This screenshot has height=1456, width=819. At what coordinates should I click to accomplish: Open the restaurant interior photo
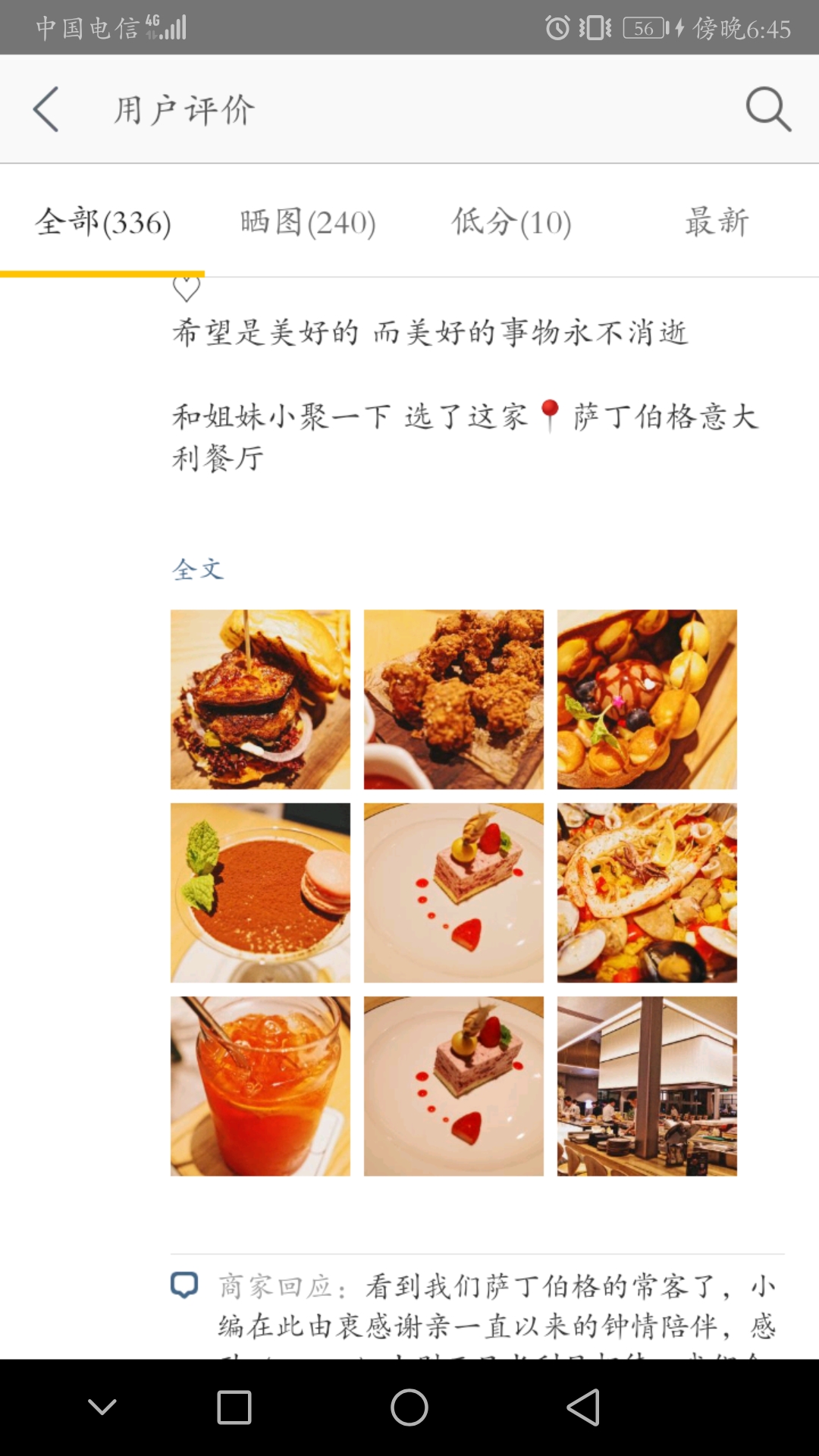[x=647, y=1086]
